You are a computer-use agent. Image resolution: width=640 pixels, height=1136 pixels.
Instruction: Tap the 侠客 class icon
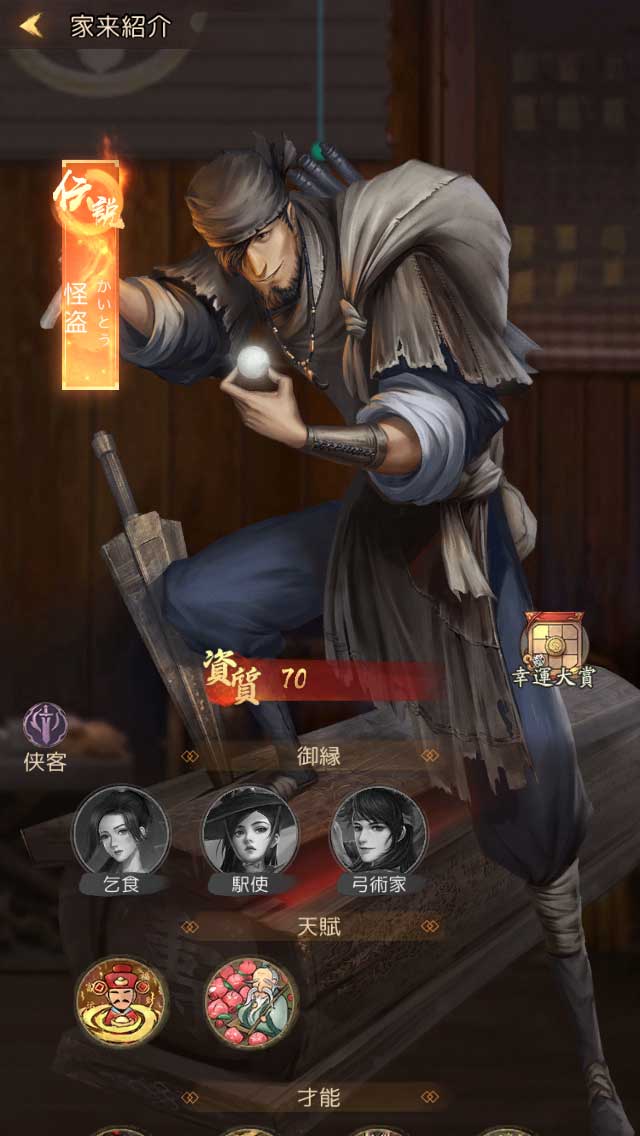point(45,727)
